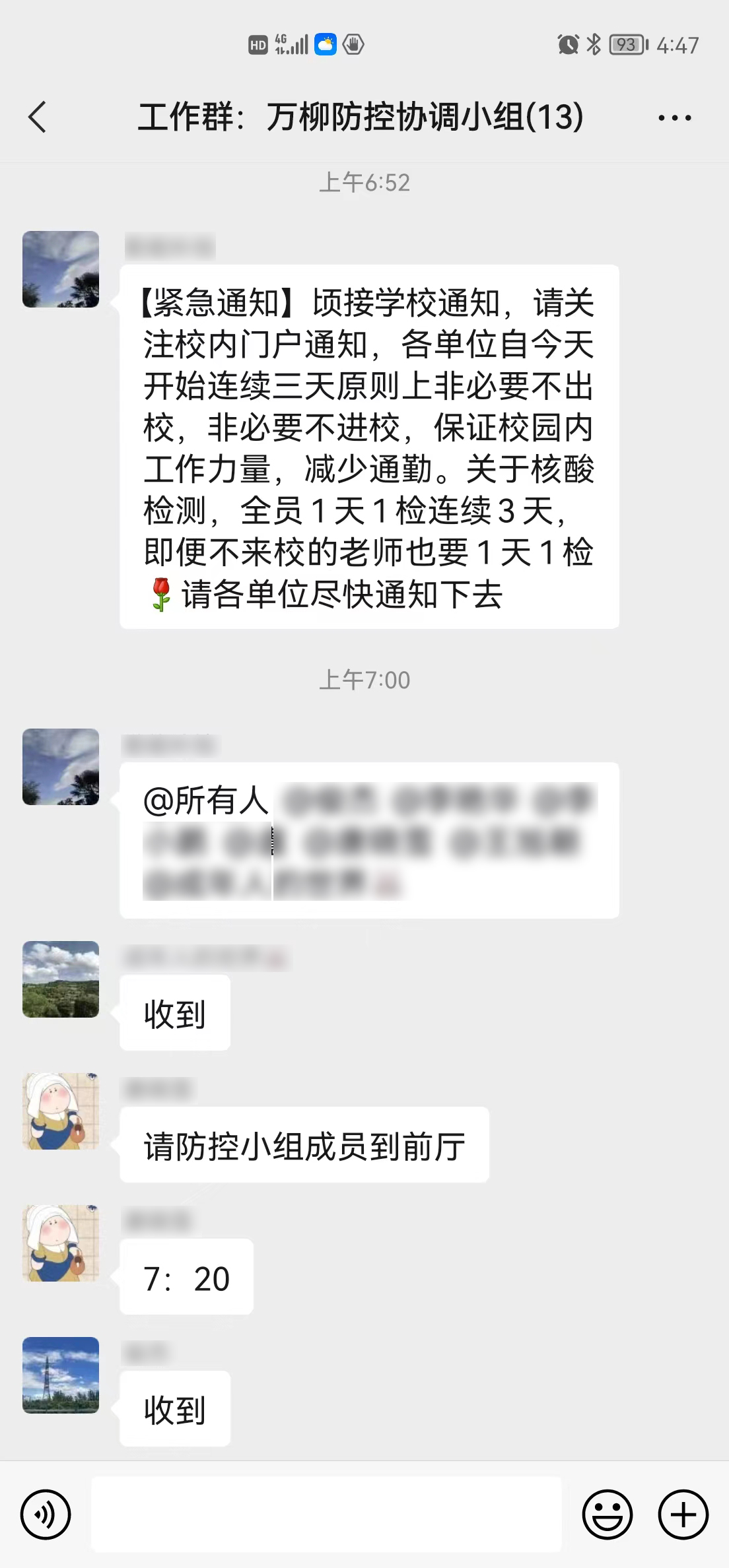Open avatar of the 紧急通知 sender
The width and height of the screenshot is (729, 1568).
61,269
